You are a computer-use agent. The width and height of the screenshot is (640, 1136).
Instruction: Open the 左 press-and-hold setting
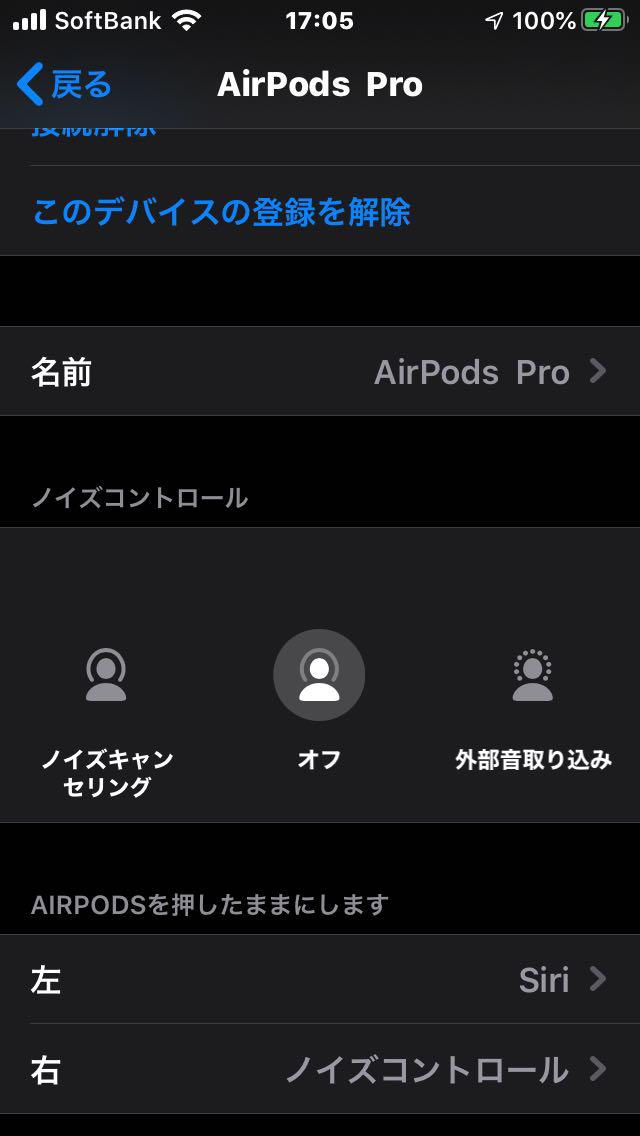point(320,980)
